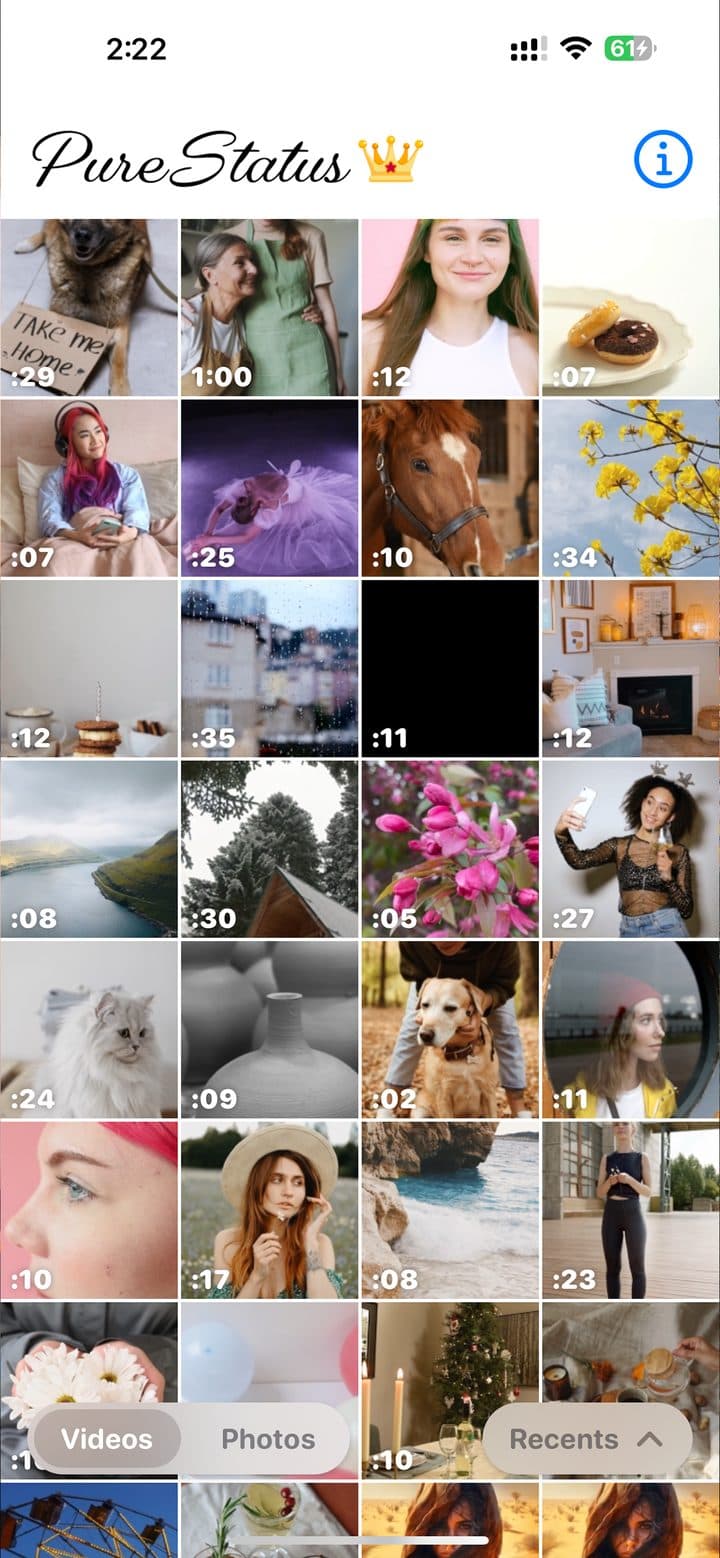Open the 1:00 video of two women
Screen dimensions: 720x1558
tap(269, 307)
